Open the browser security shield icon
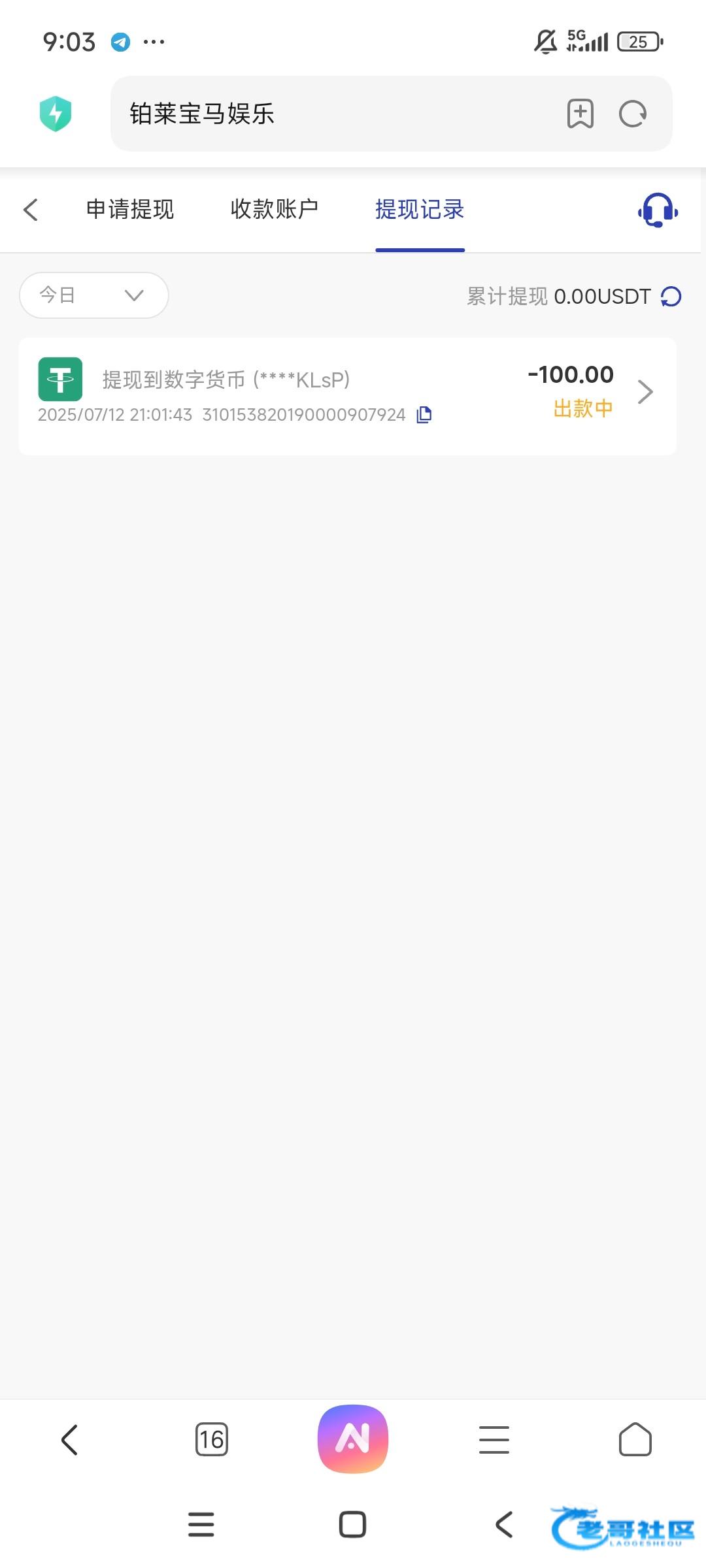This screenshot has height=1568, width=706. click(x=56, y=114)
